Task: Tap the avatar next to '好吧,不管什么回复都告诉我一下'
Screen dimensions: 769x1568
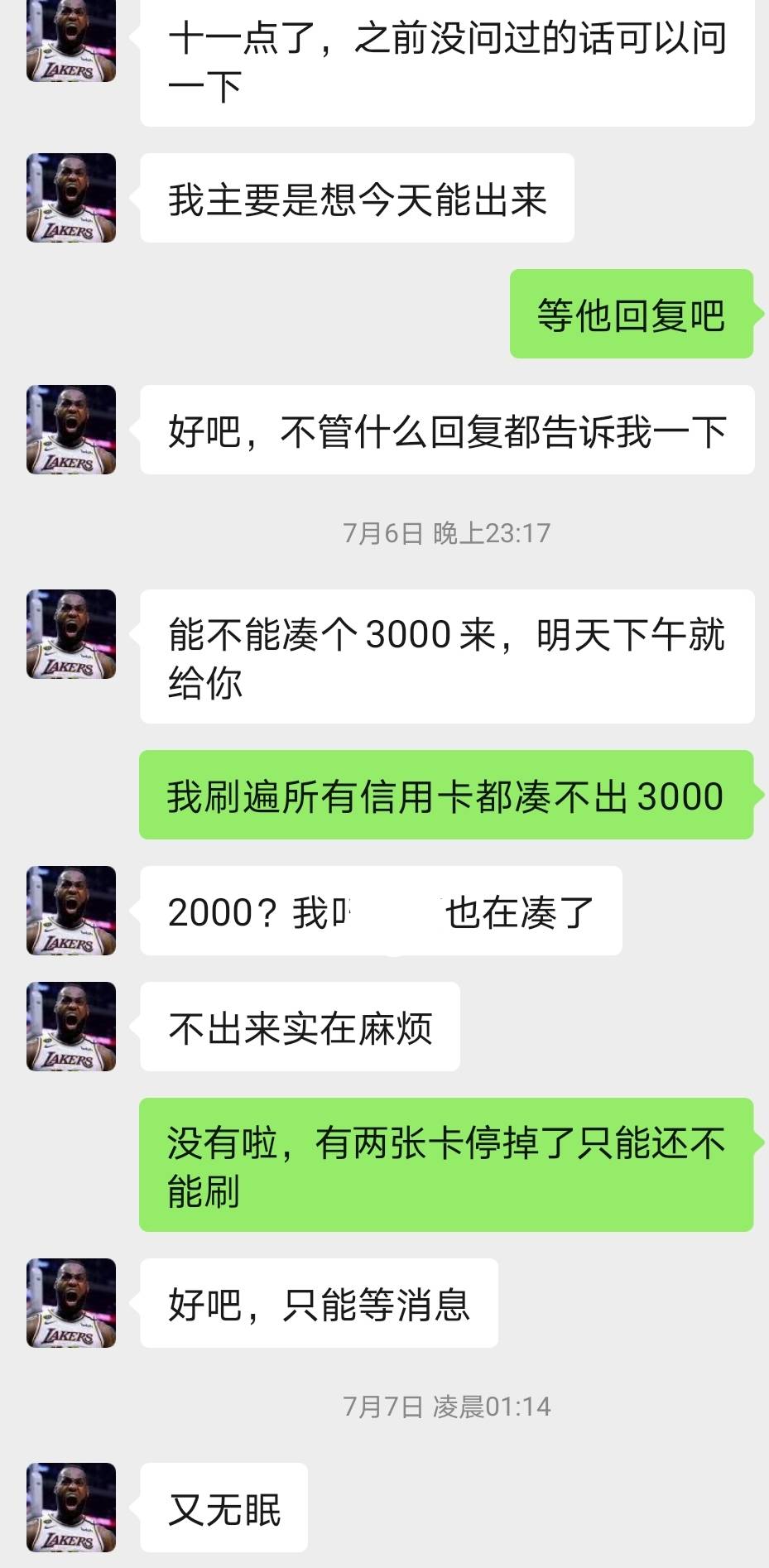Action: 71,430
